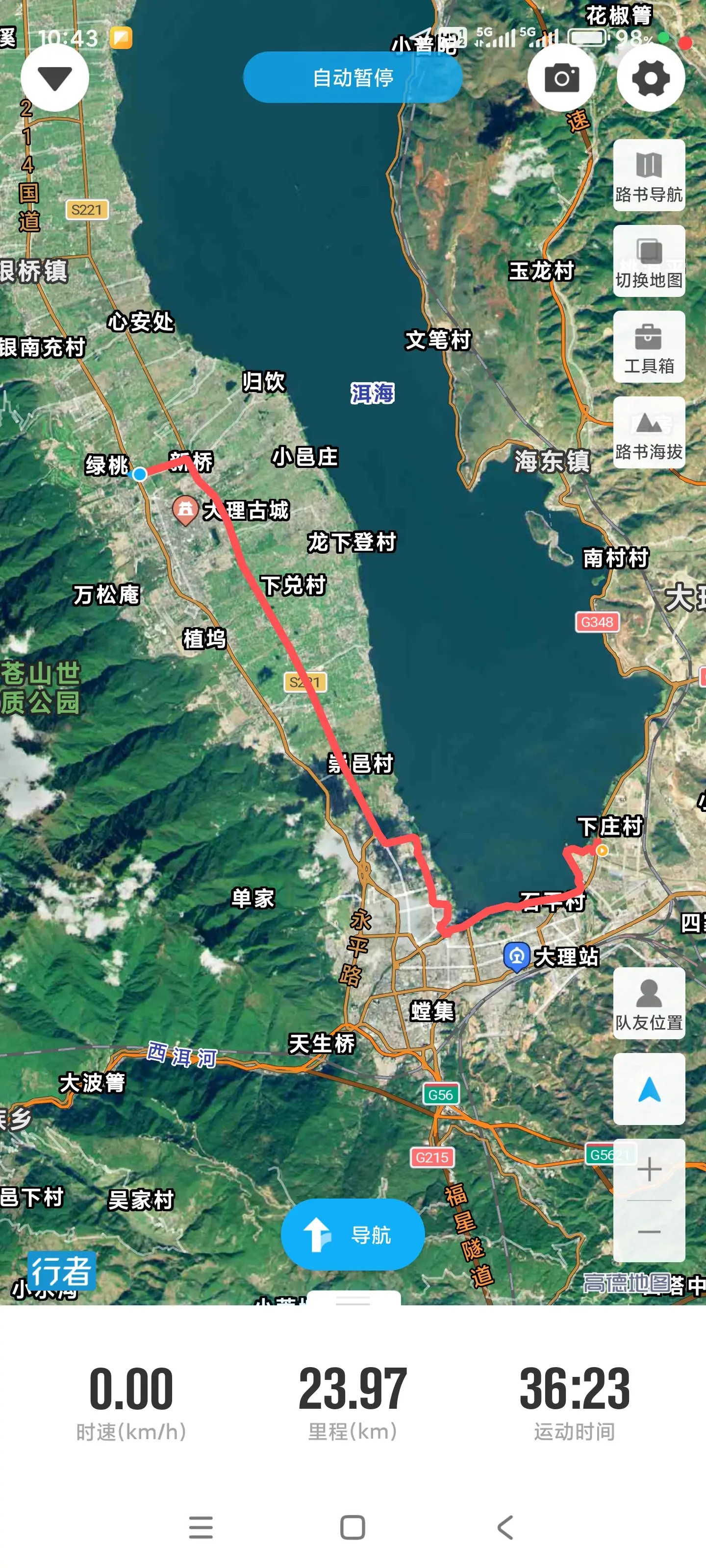The width and height of the screenshot is (706, 1568).
Task: Start 导航 navigation
Action: [x=353, y=1234]
